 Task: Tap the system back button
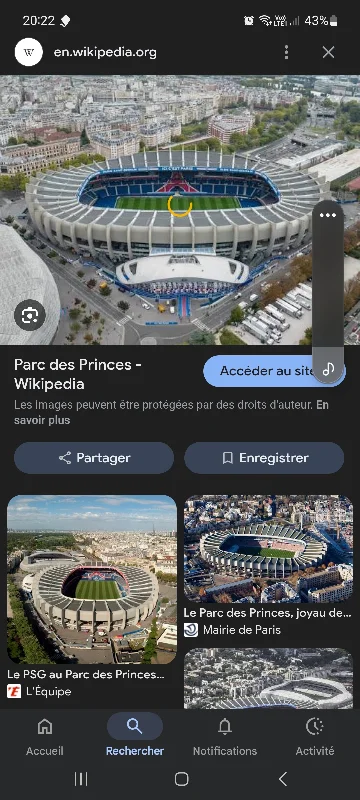tap(283, 779)
